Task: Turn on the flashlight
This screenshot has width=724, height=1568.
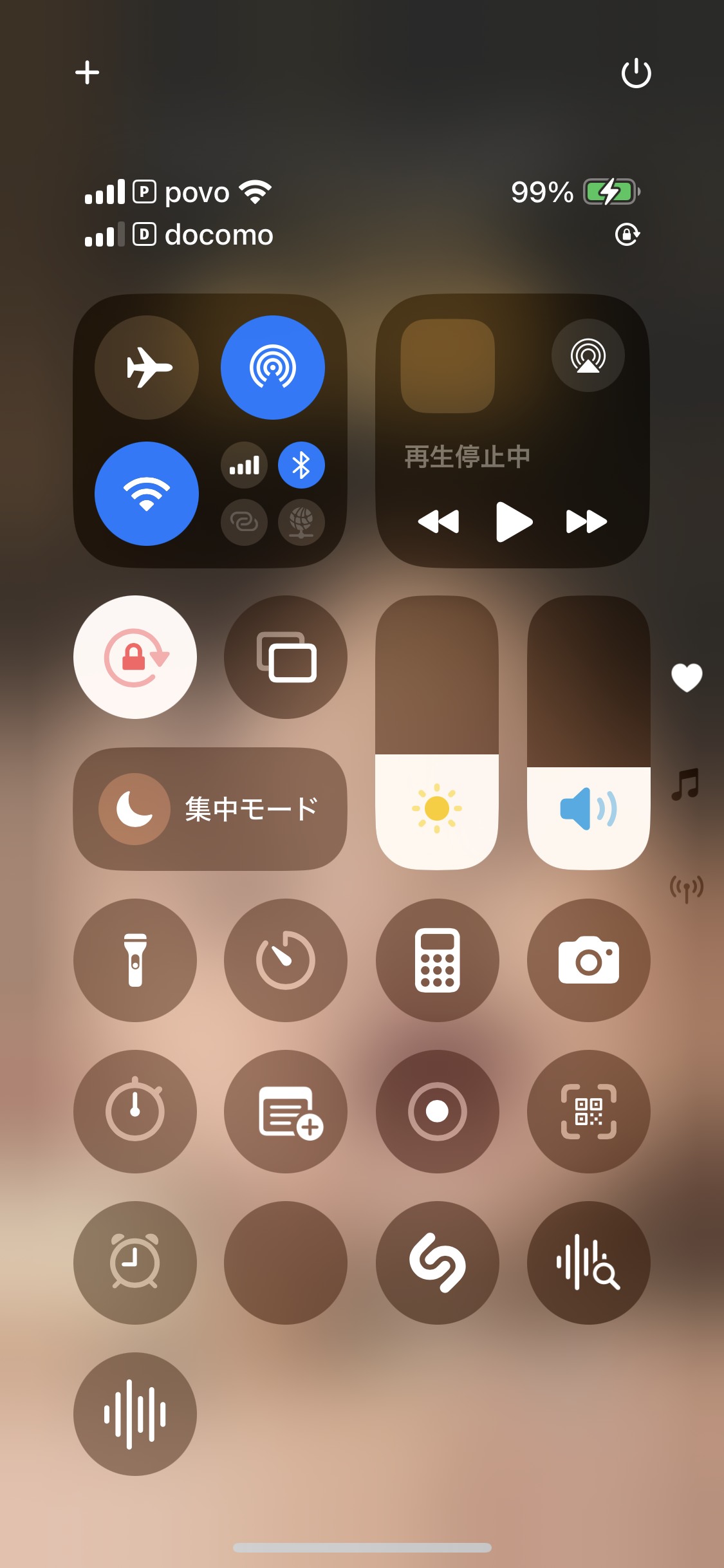Action: (x=135, y=960)
